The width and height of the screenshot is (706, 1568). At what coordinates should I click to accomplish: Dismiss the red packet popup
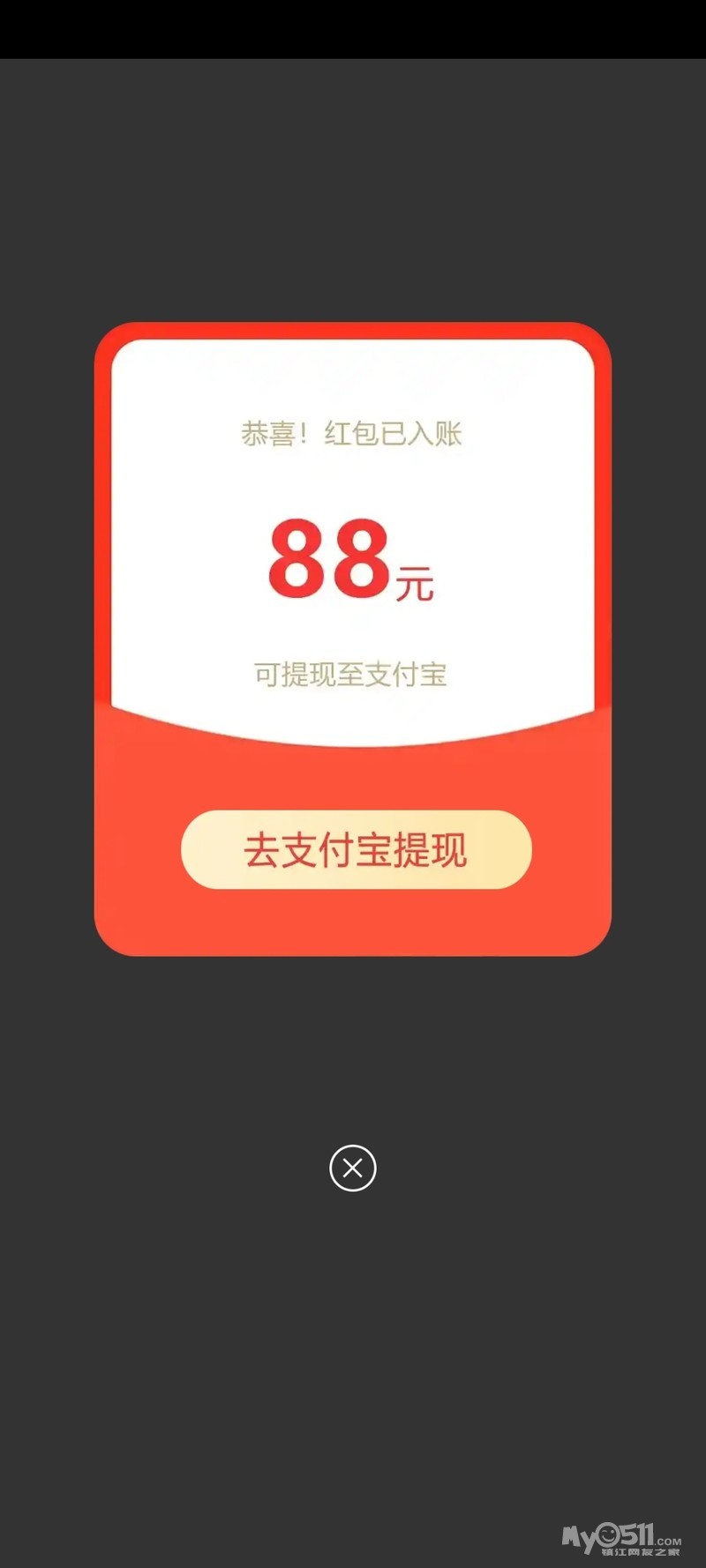click(x=353, y=1168)
